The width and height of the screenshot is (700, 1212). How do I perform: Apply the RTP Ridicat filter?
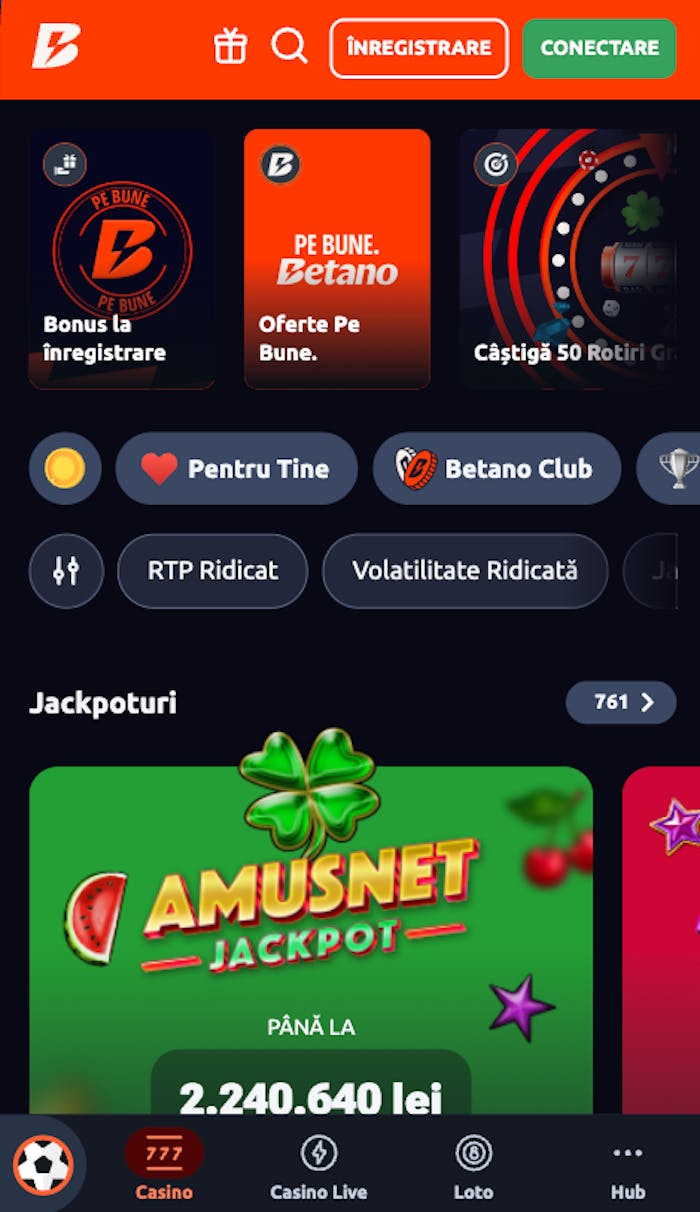tap(212, 571)
